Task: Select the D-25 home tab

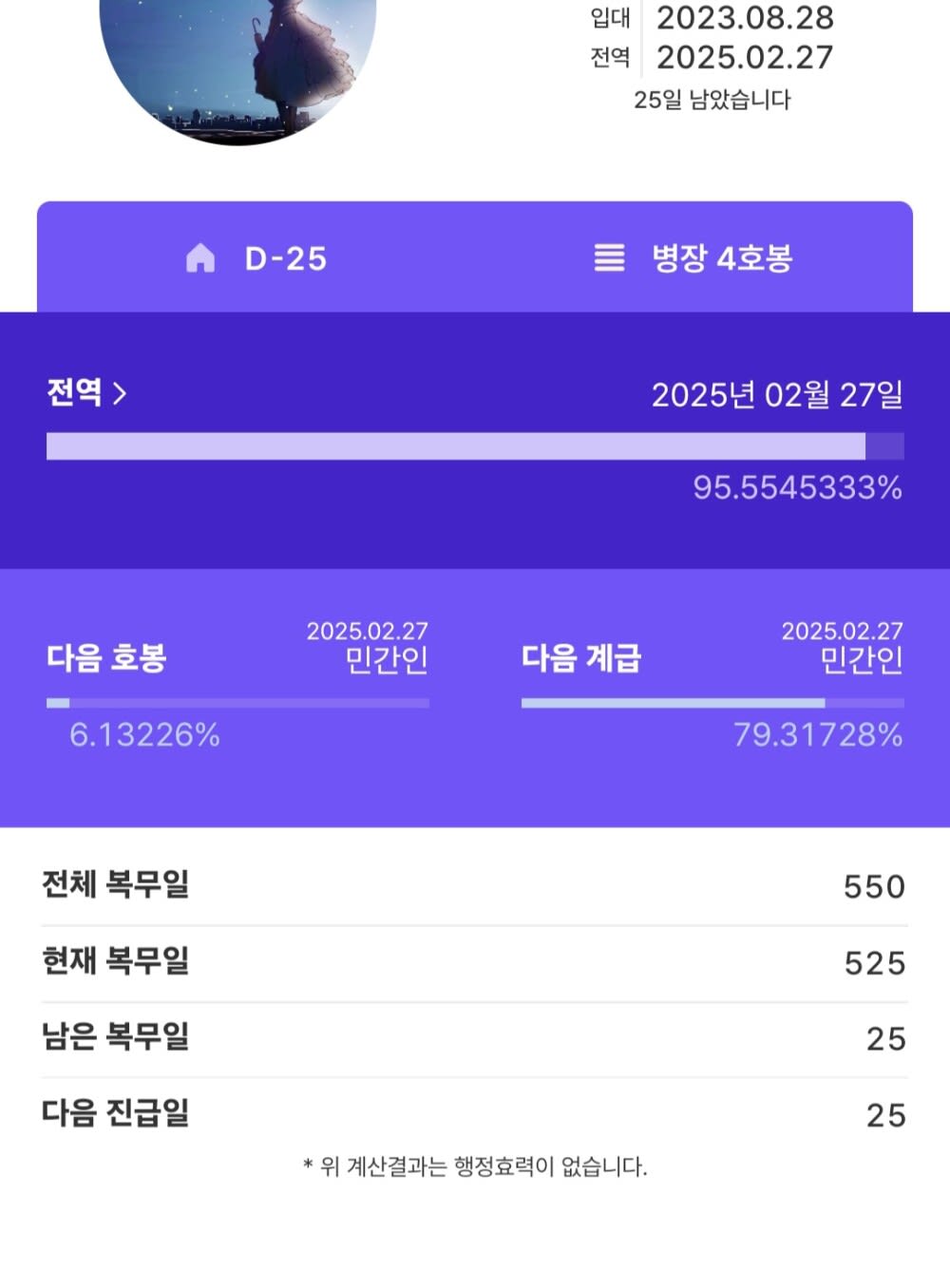Action: click(x=256, y=258)
